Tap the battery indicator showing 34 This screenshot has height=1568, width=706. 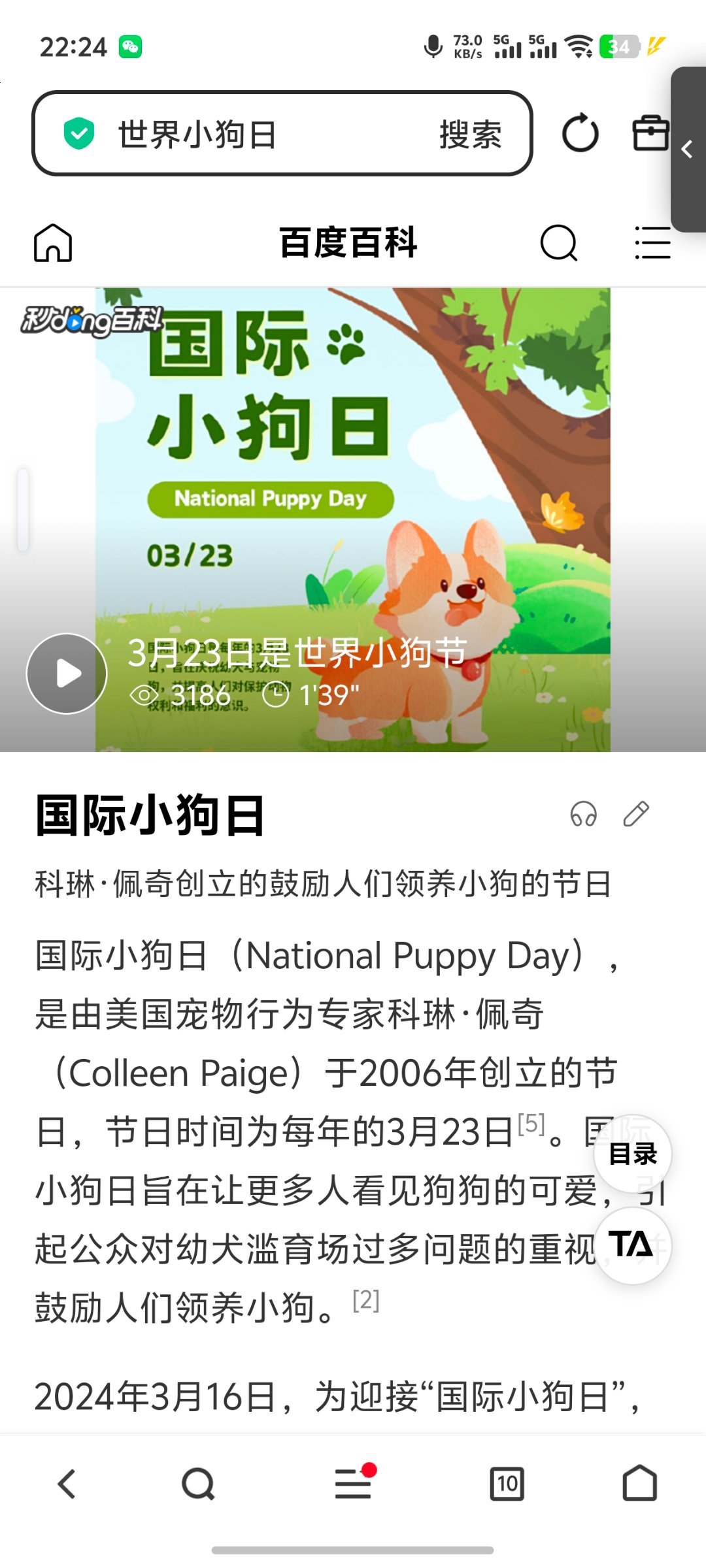(621, 46)
